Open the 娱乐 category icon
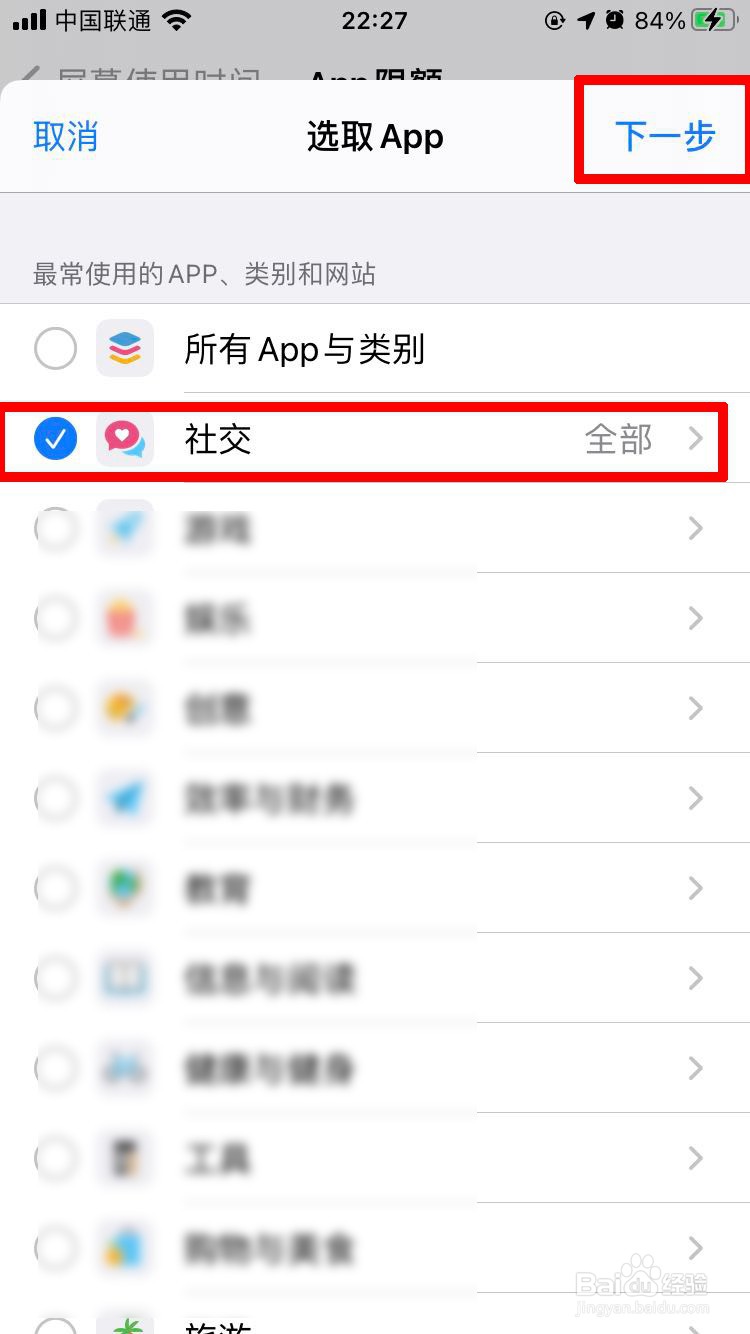 (124, 619)
